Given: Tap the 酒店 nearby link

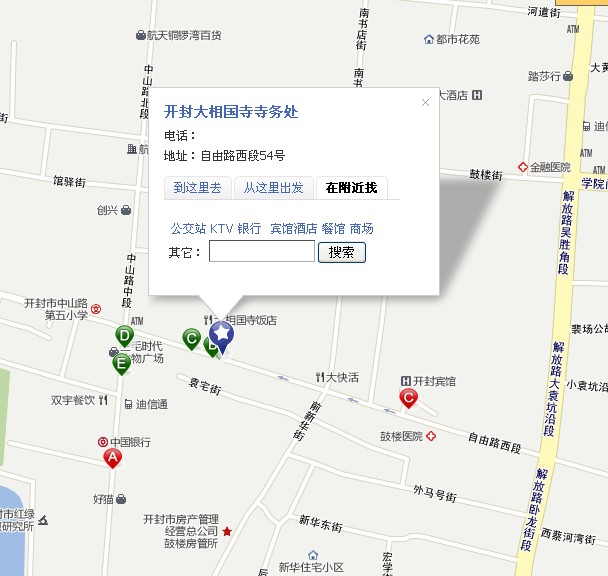Looking at the screenshot, I should (x=305, y=229).
